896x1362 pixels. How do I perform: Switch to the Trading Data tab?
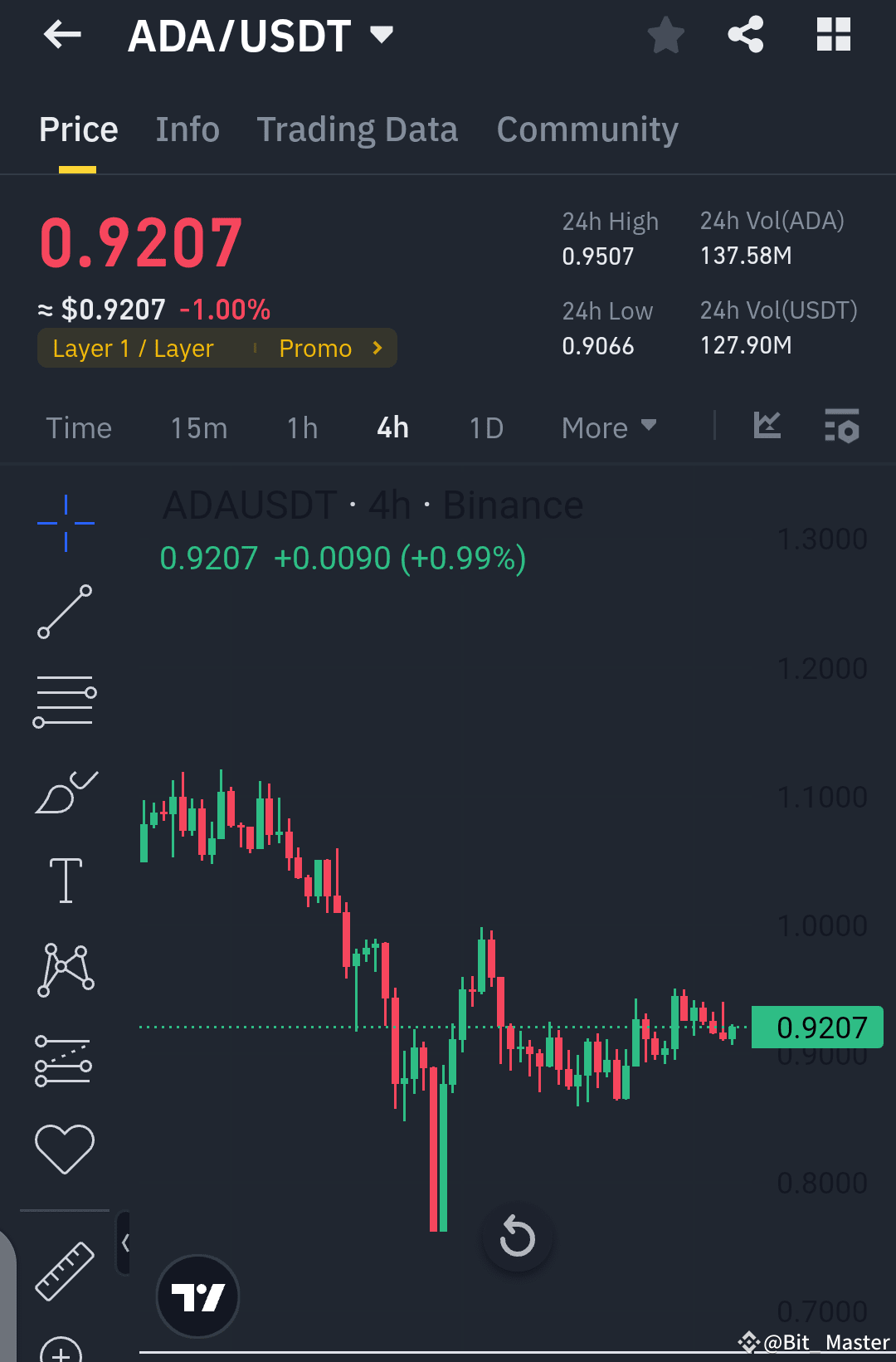click(x=358, y=129)
